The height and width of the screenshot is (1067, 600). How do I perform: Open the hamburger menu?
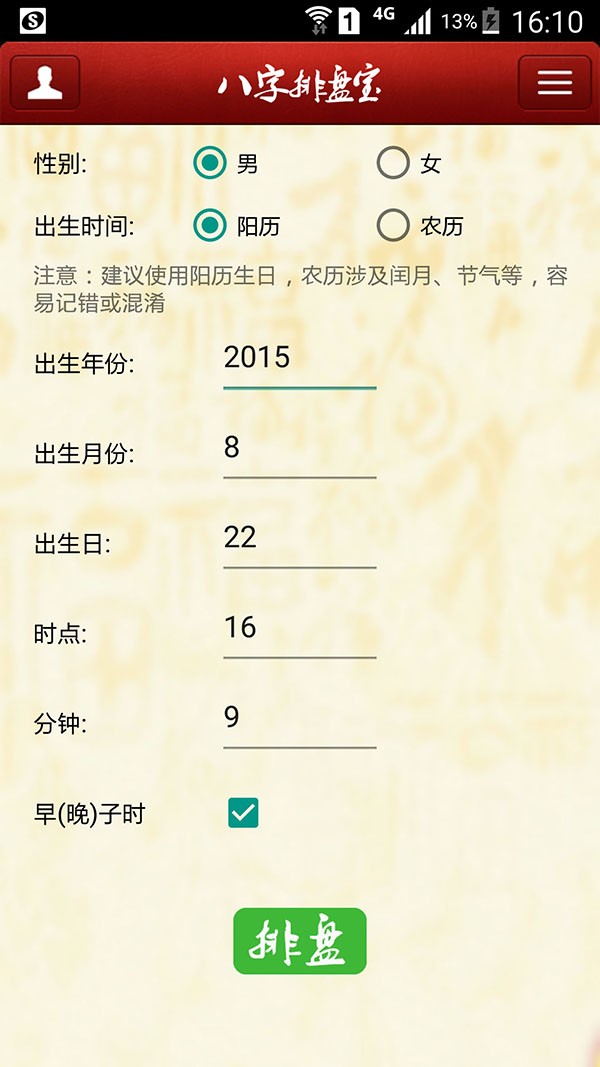click(x=554, y=82)
